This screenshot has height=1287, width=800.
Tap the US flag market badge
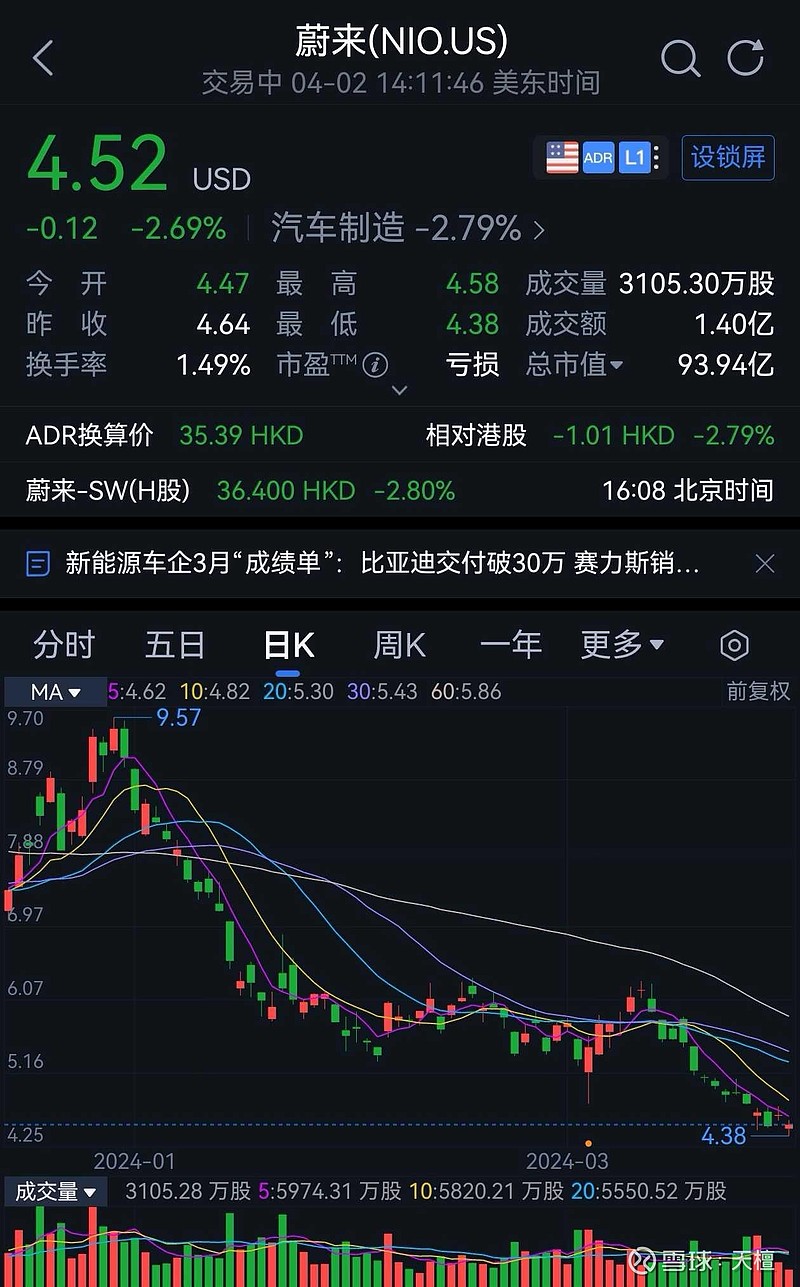pos(563,157)
